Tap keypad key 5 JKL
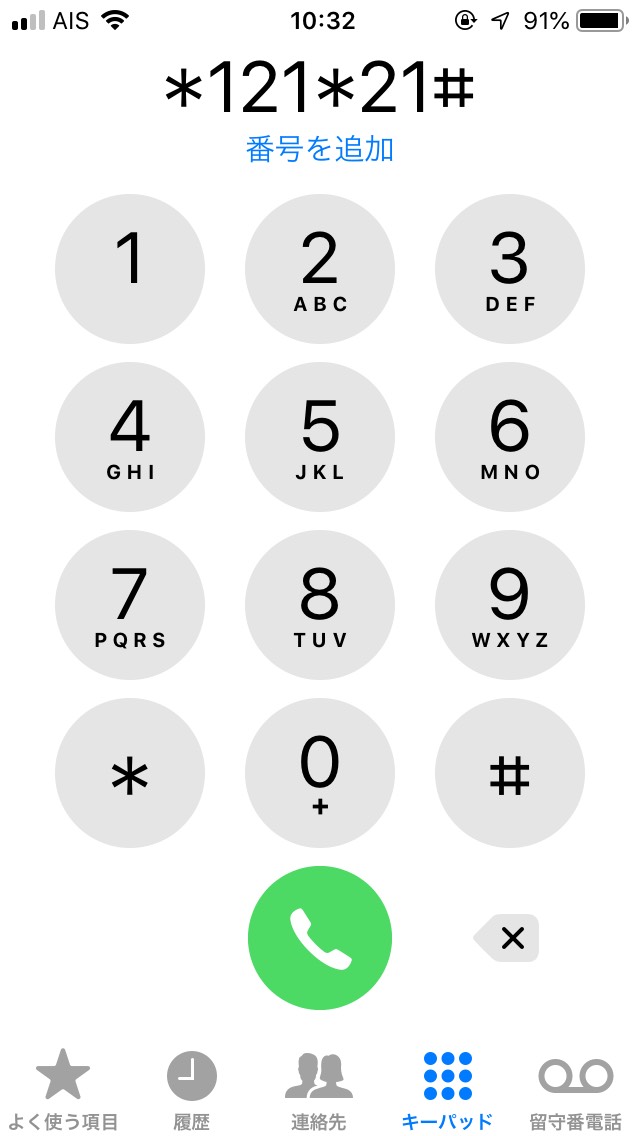This screenshot has height=1136, width=640. coord(320,437)
